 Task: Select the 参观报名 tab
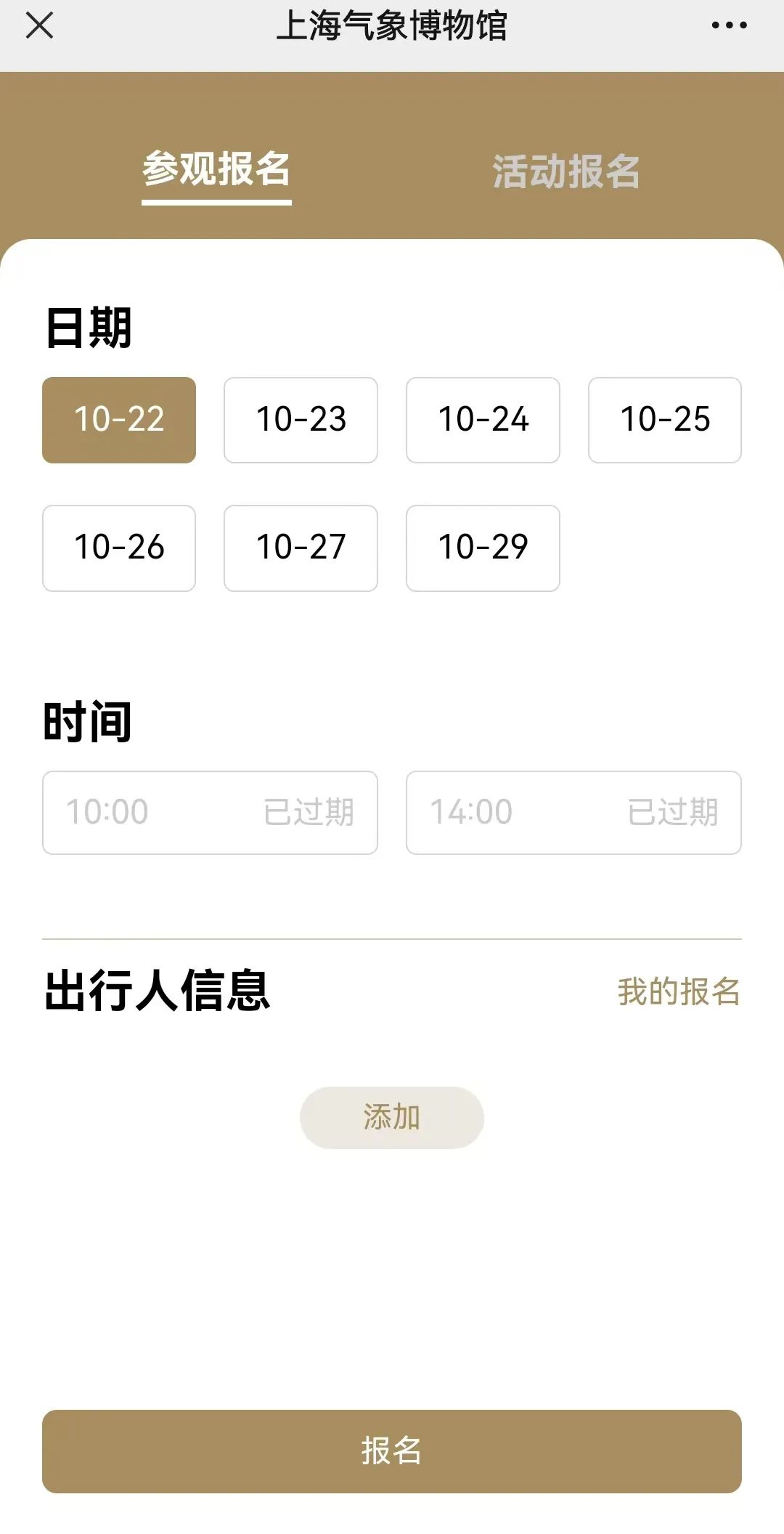216,170
